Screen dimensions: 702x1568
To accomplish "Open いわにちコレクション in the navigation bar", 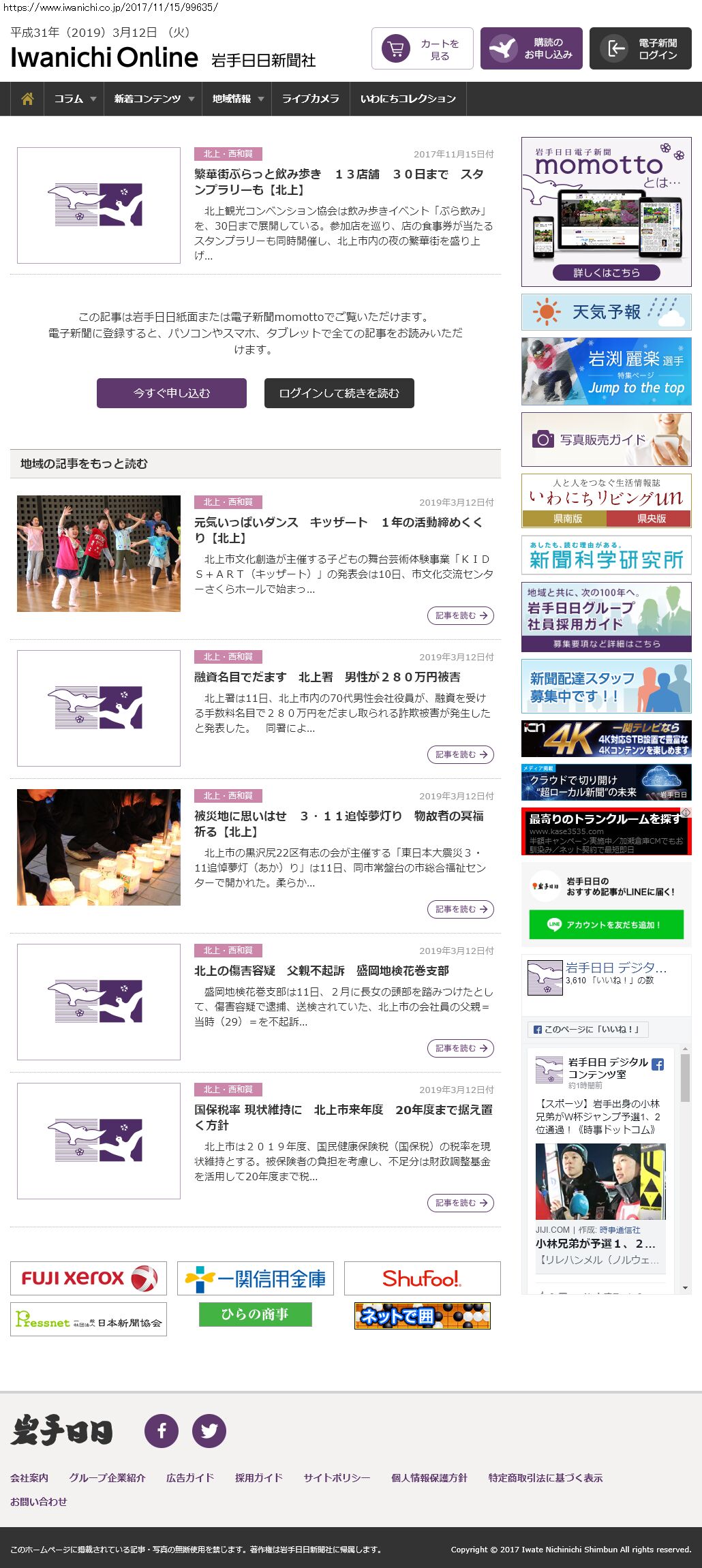I will click(408, 99).
